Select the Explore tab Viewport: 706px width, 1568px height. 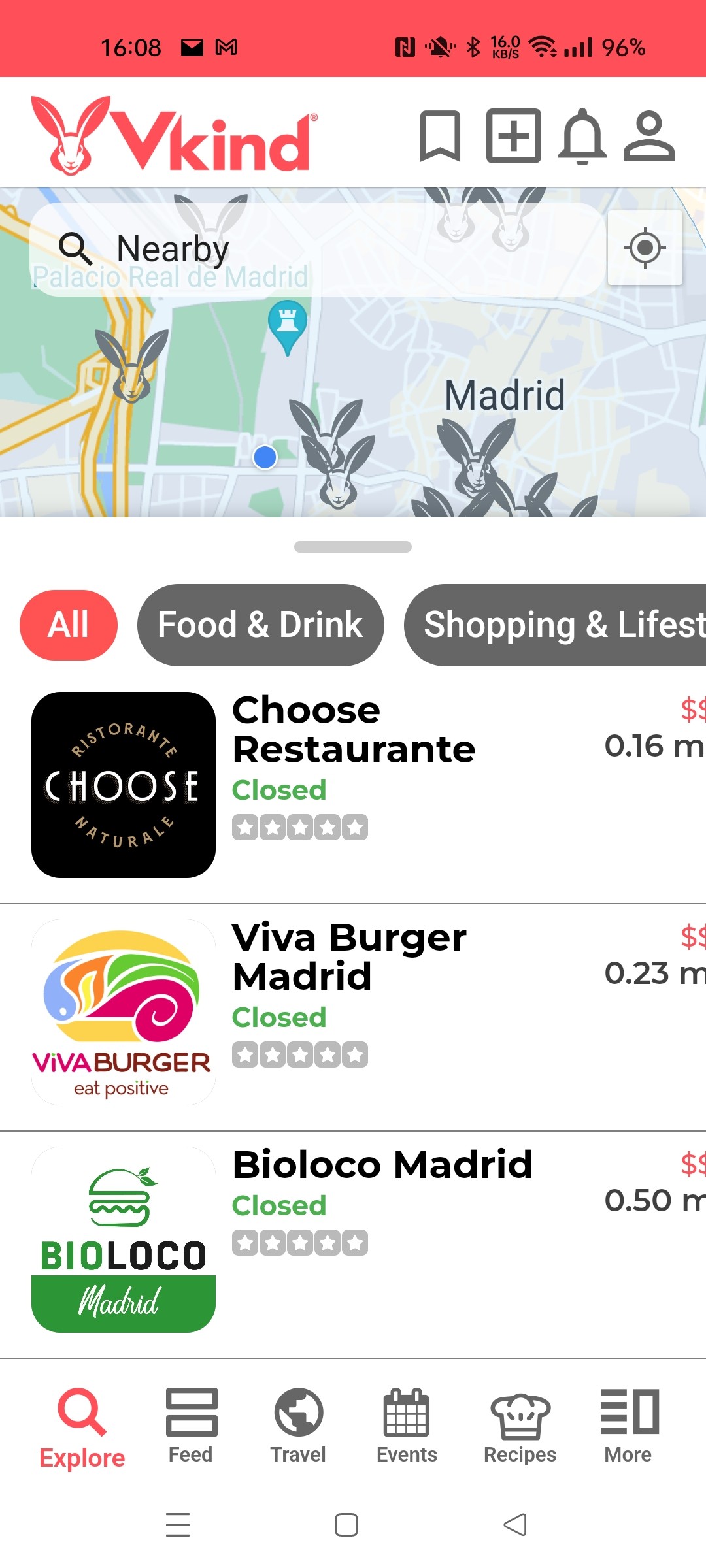point(82,1426)
